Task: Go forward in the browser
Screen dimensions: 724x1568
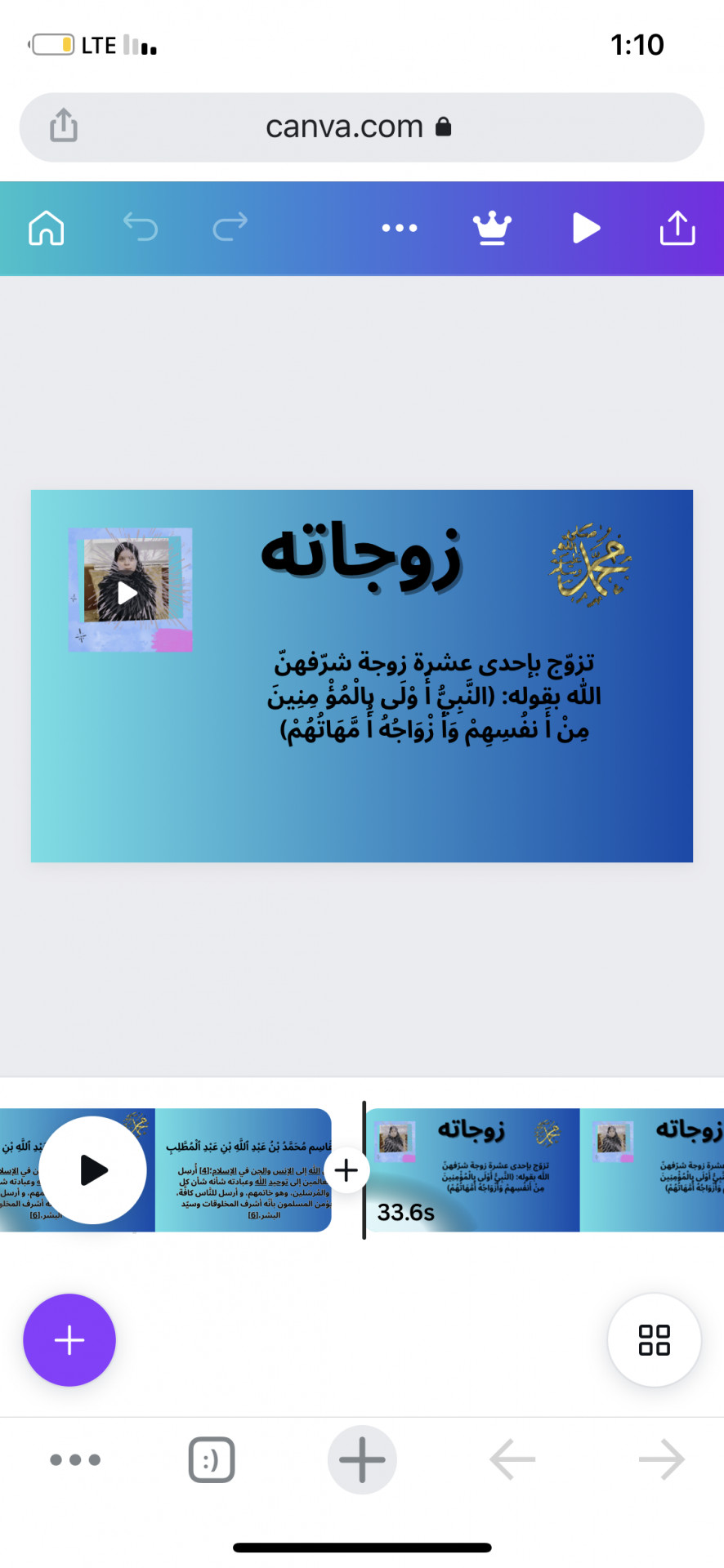Action: (661, 1459)
